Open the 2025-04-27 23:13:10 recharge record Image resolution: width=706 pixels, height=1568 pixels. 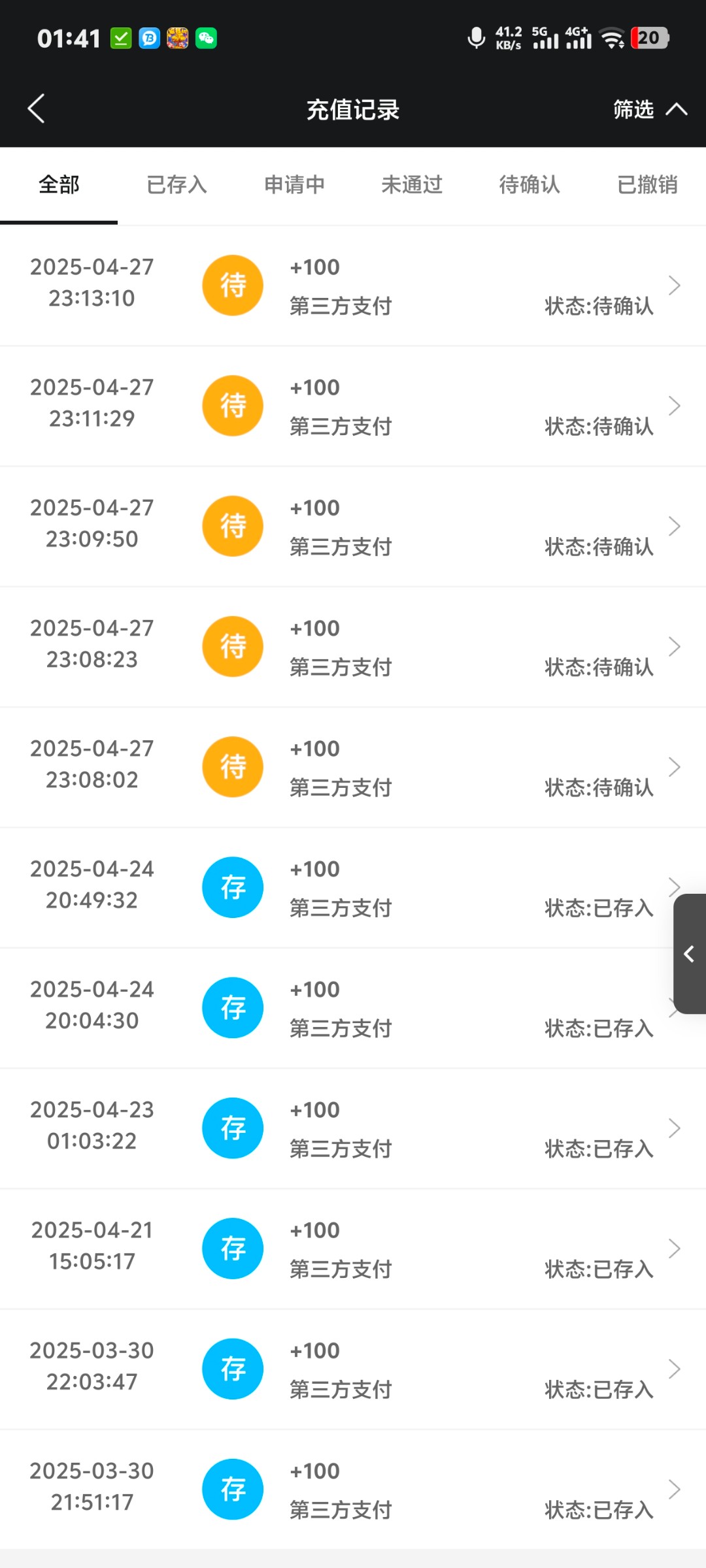pos(353,286)
